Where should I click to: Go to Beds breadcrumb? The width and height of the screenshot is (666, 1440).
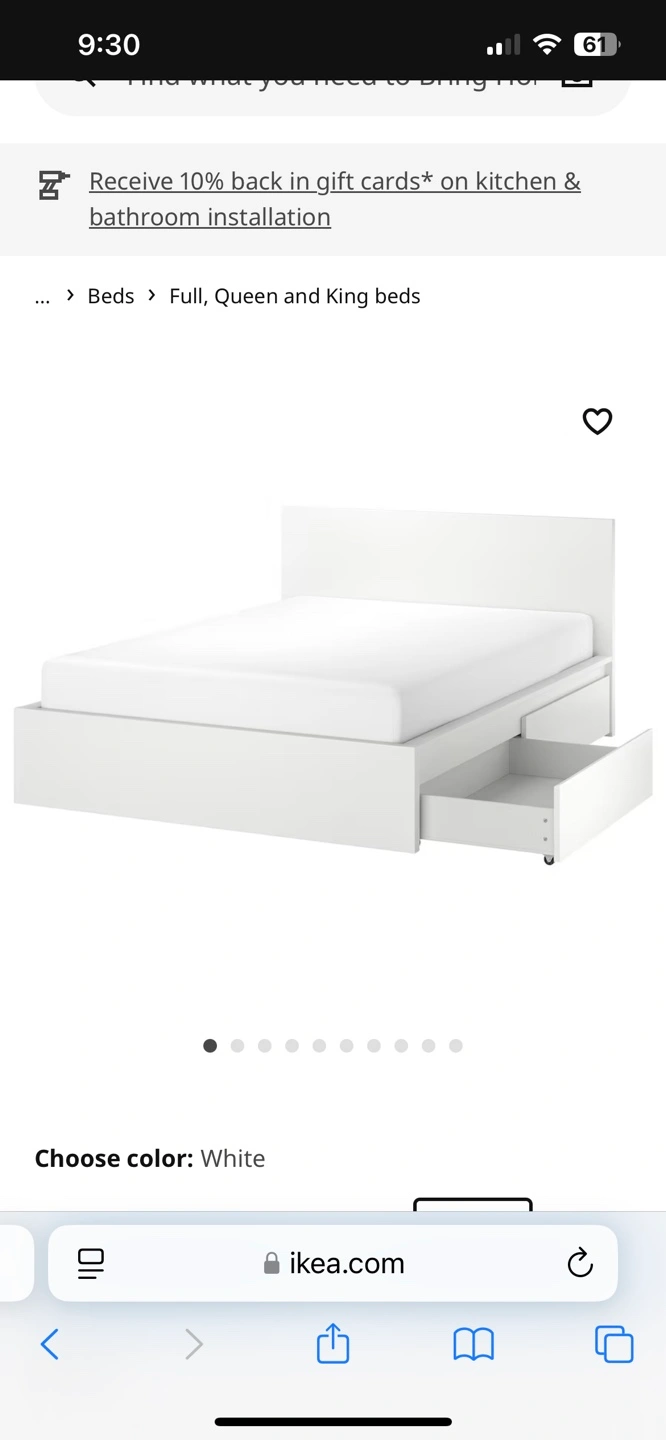coord(110,296)
